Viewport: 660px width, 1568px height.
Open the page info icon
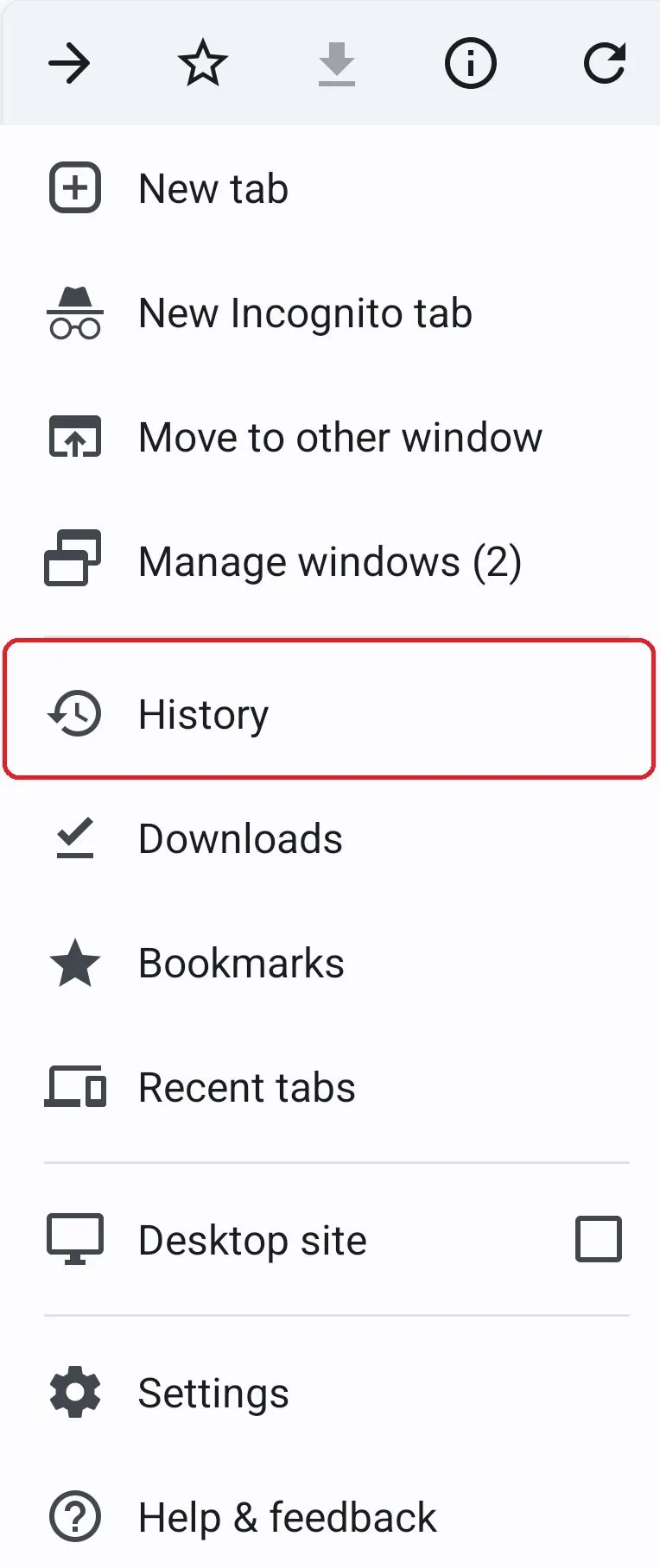click(x=470, y=64)
